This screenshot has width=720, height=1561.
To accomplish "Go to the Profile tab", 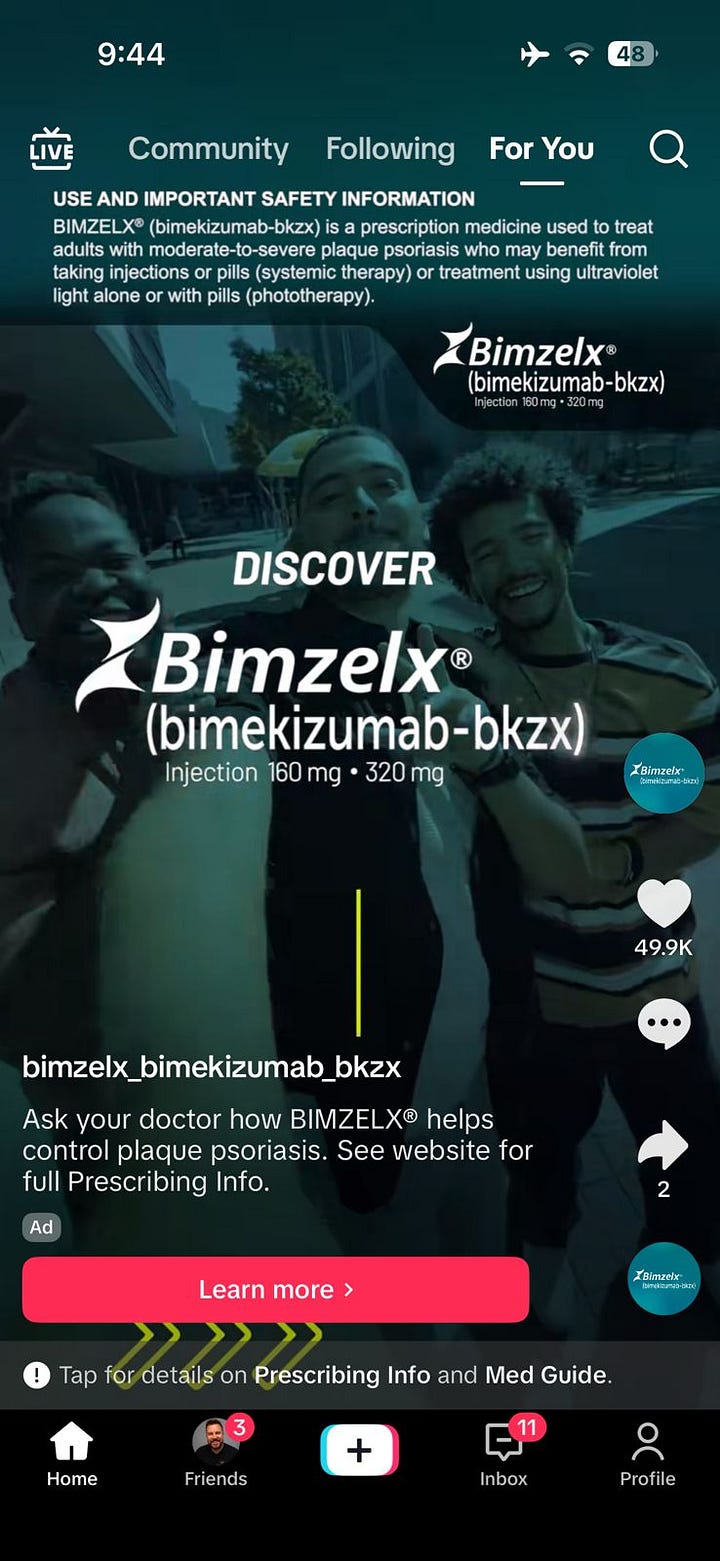I will coord(648,1453).
